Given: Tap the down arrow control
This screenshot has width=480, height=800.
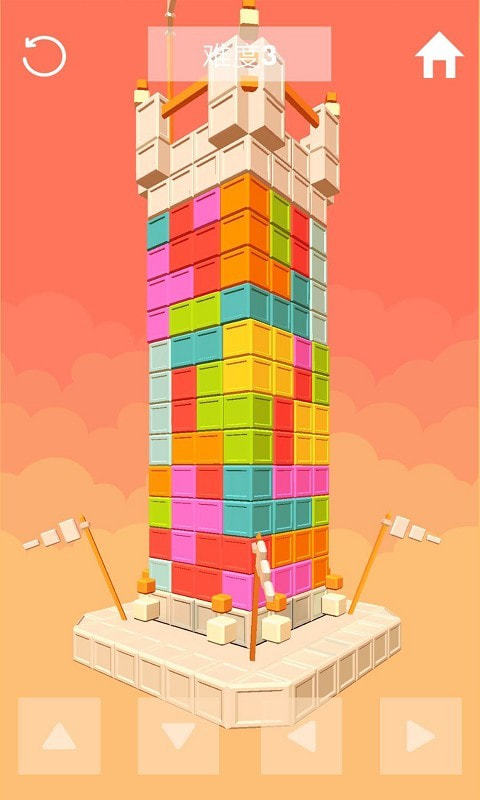Looking at the screenshot, I should click(x=179, y=735).
